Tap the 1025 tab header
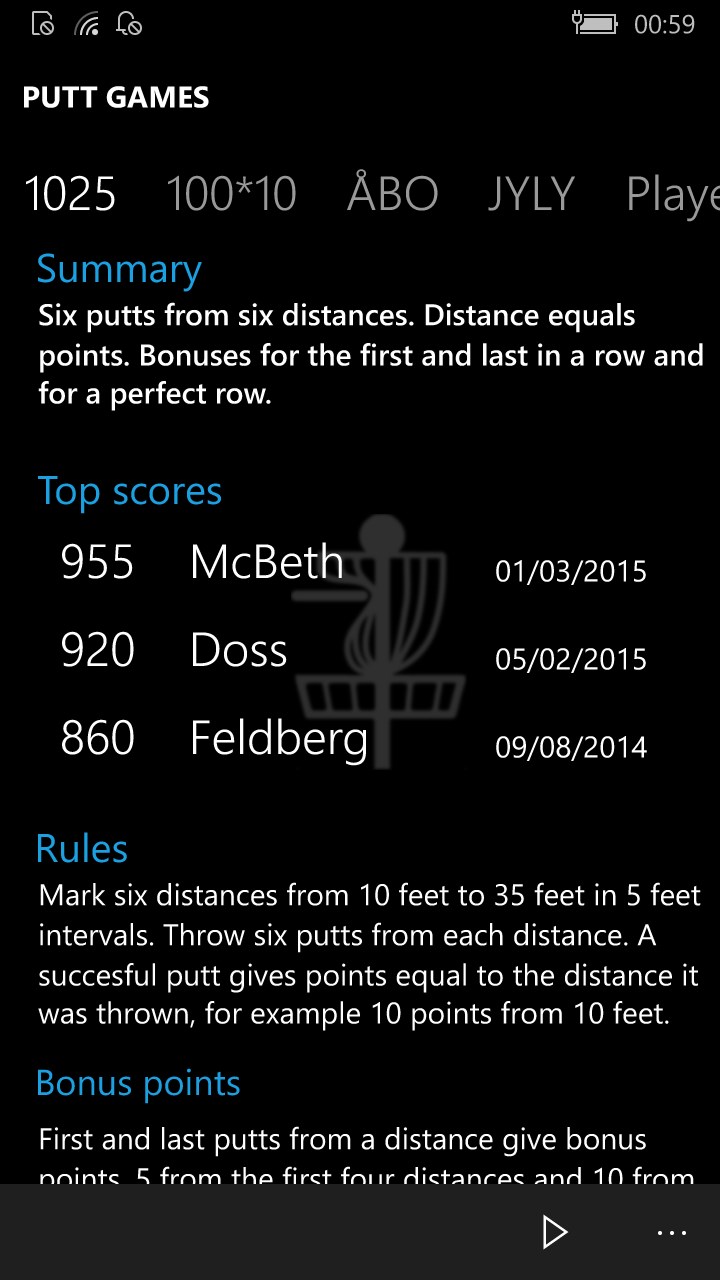Viewport: 720px width, 1280px height. coord(70,193)
